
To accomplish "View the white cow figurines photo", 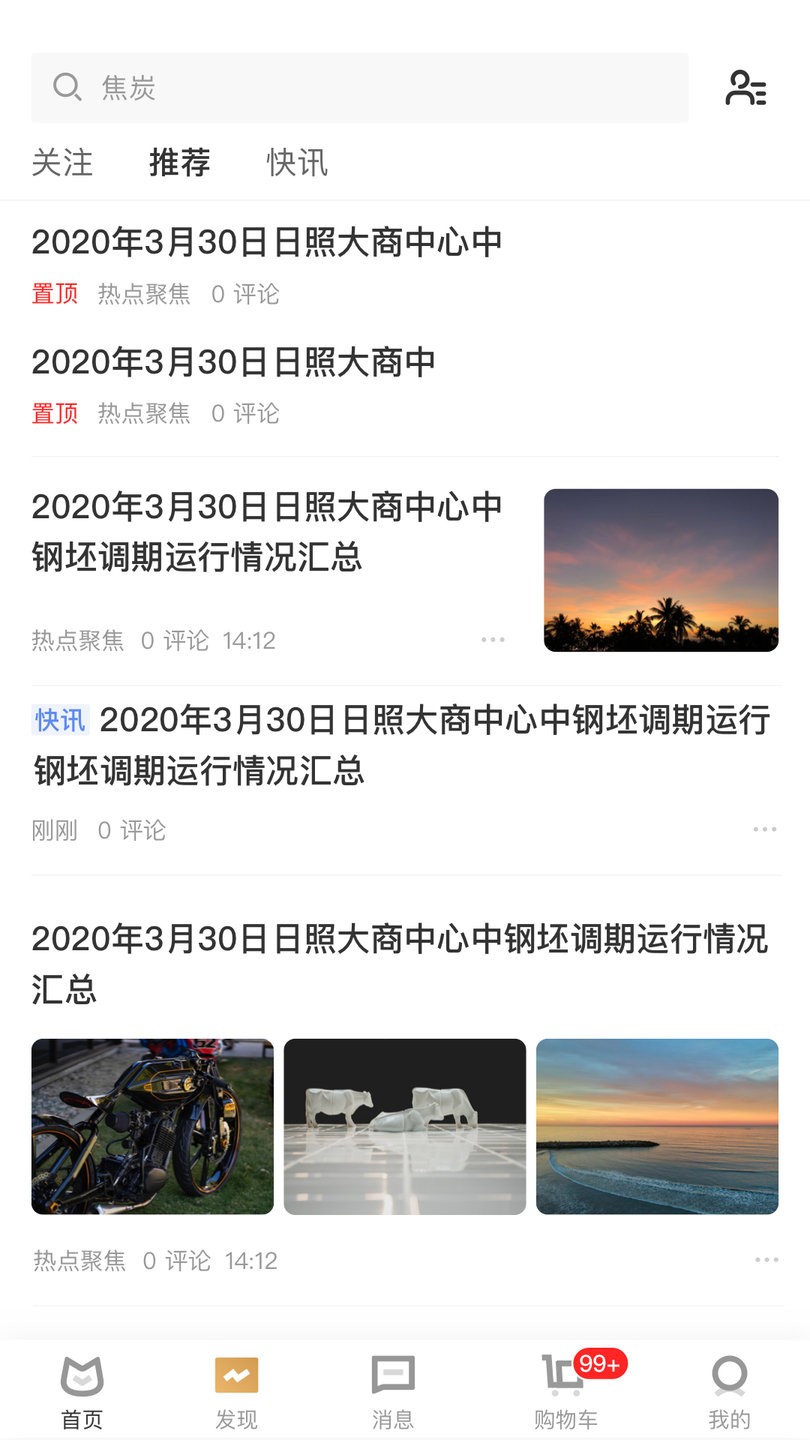I will tap(405, 1126).
